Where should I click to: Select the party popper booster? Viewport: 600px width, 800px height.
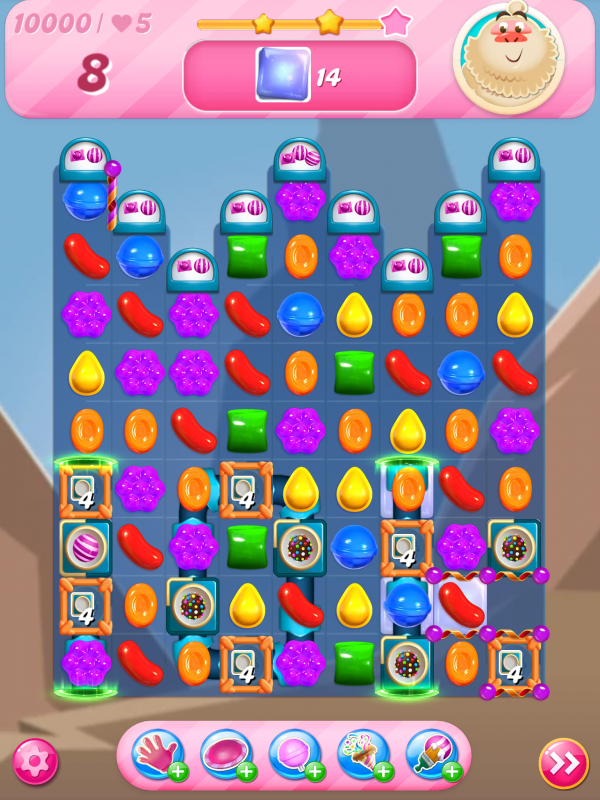[362, 755]
